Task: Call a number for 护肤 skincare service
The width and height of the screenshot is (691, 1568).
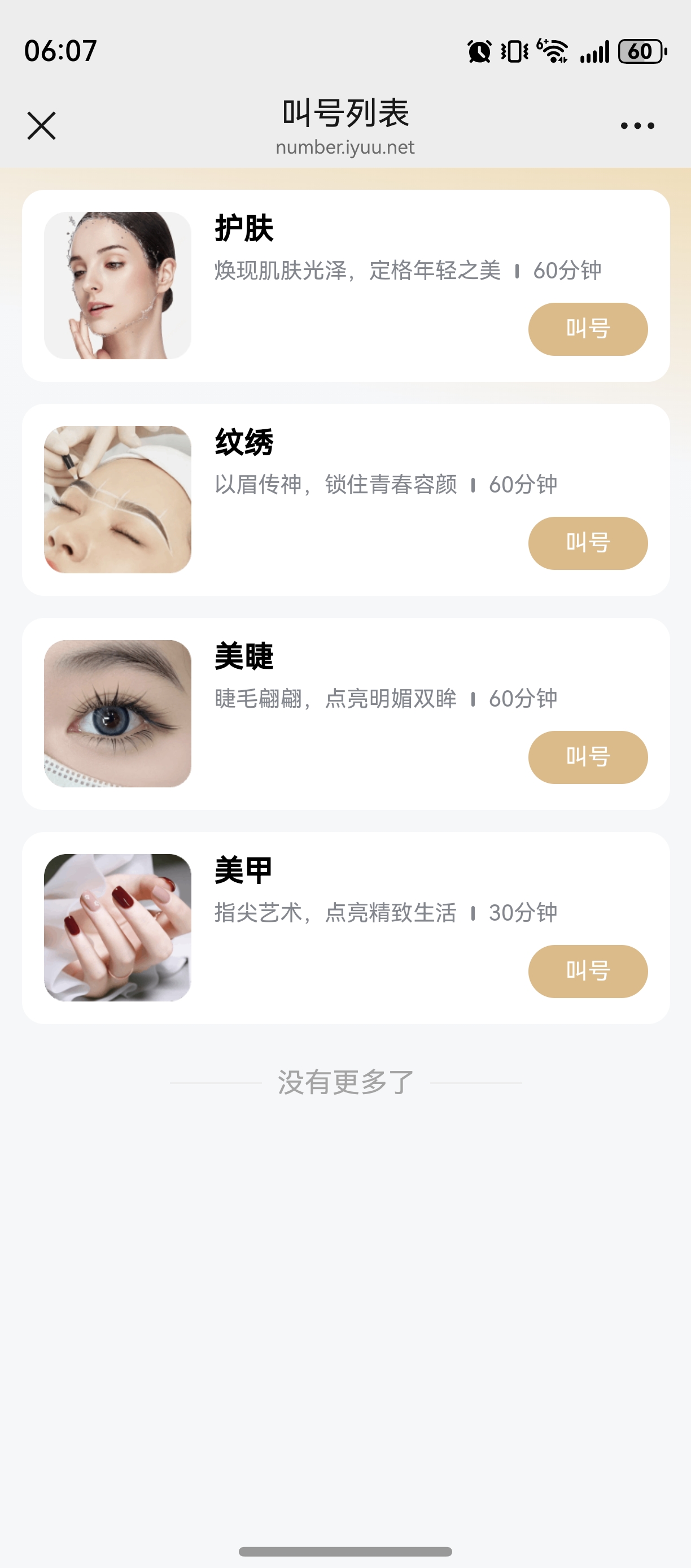Action: (588, 329)
